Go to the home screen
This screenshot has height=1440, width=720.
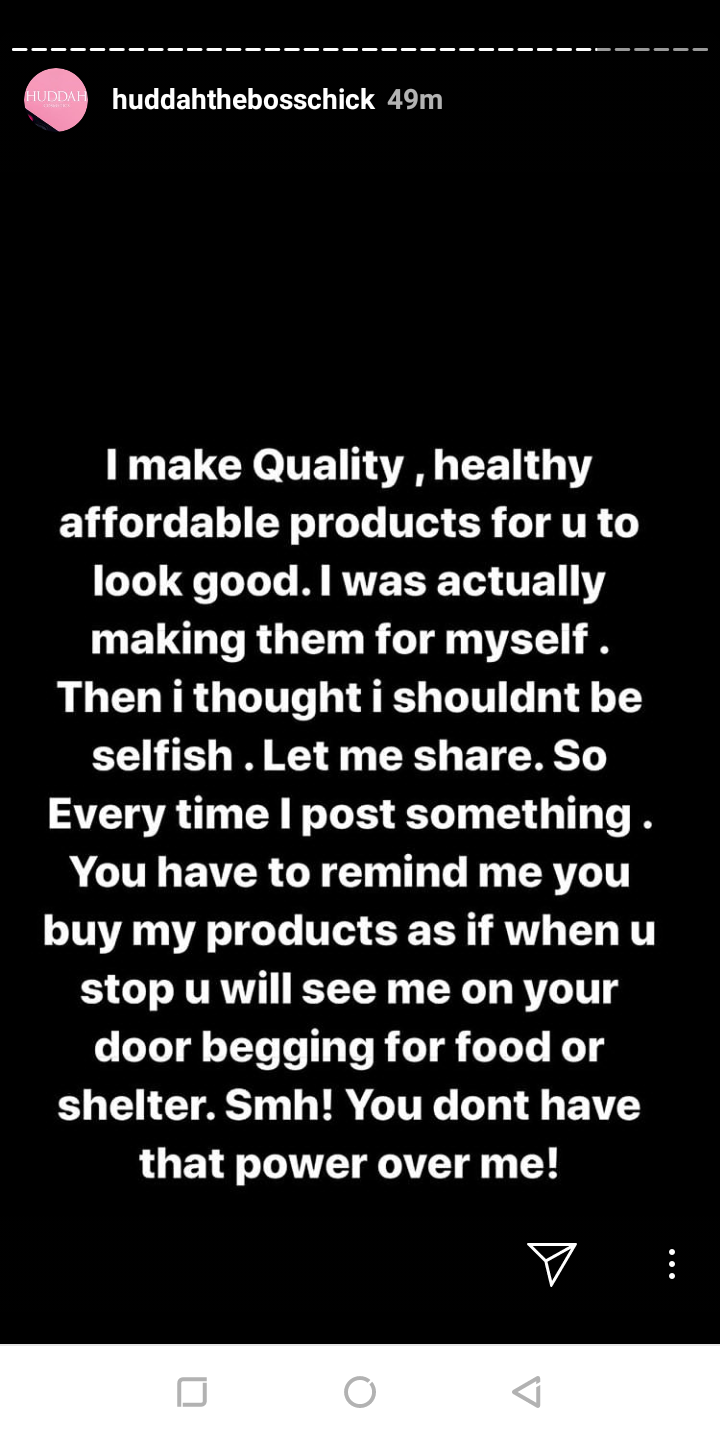360,1392
